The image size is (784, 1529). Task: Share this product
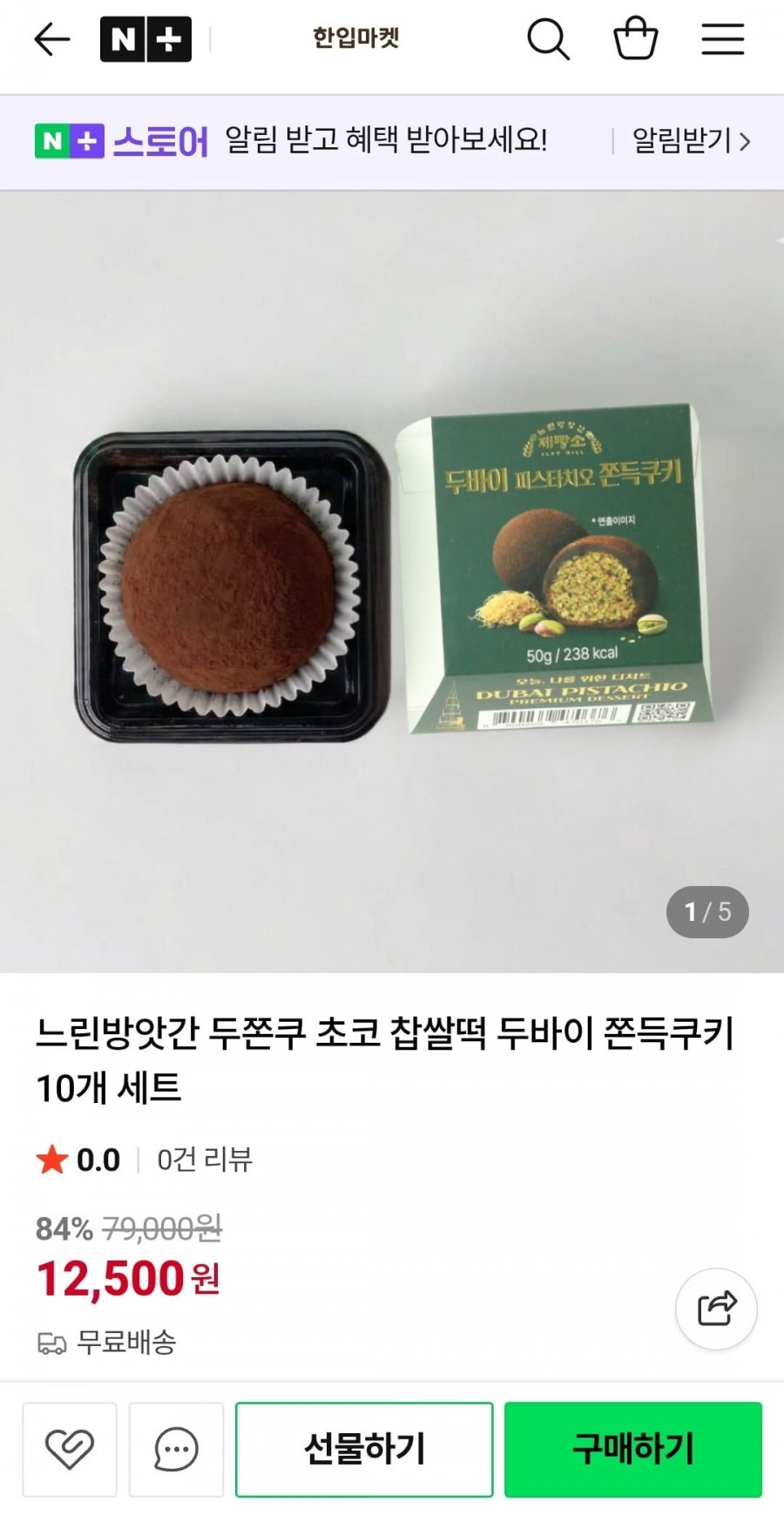[x=716, y=1309]
